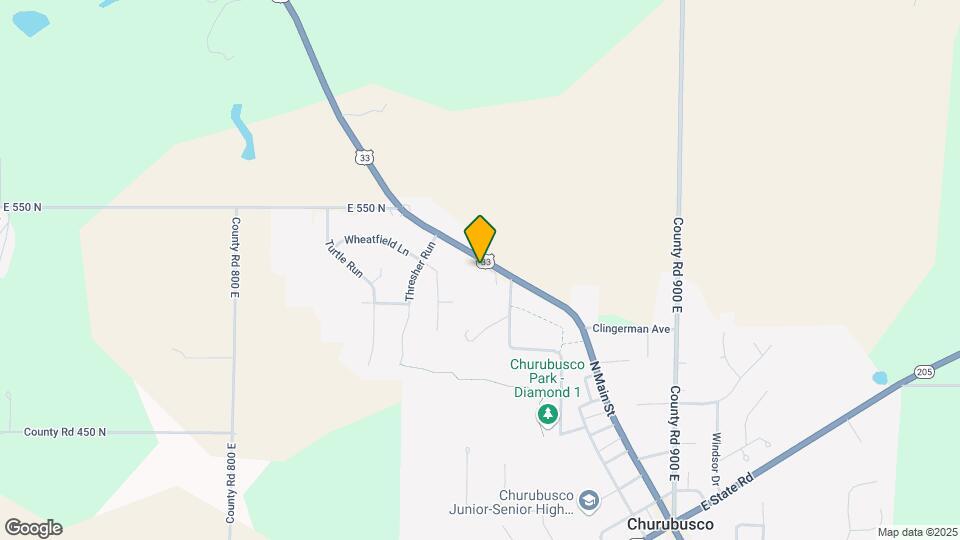960x540 pixels.
Task: Tap the orange location marker on US-33
Action: 480,238
